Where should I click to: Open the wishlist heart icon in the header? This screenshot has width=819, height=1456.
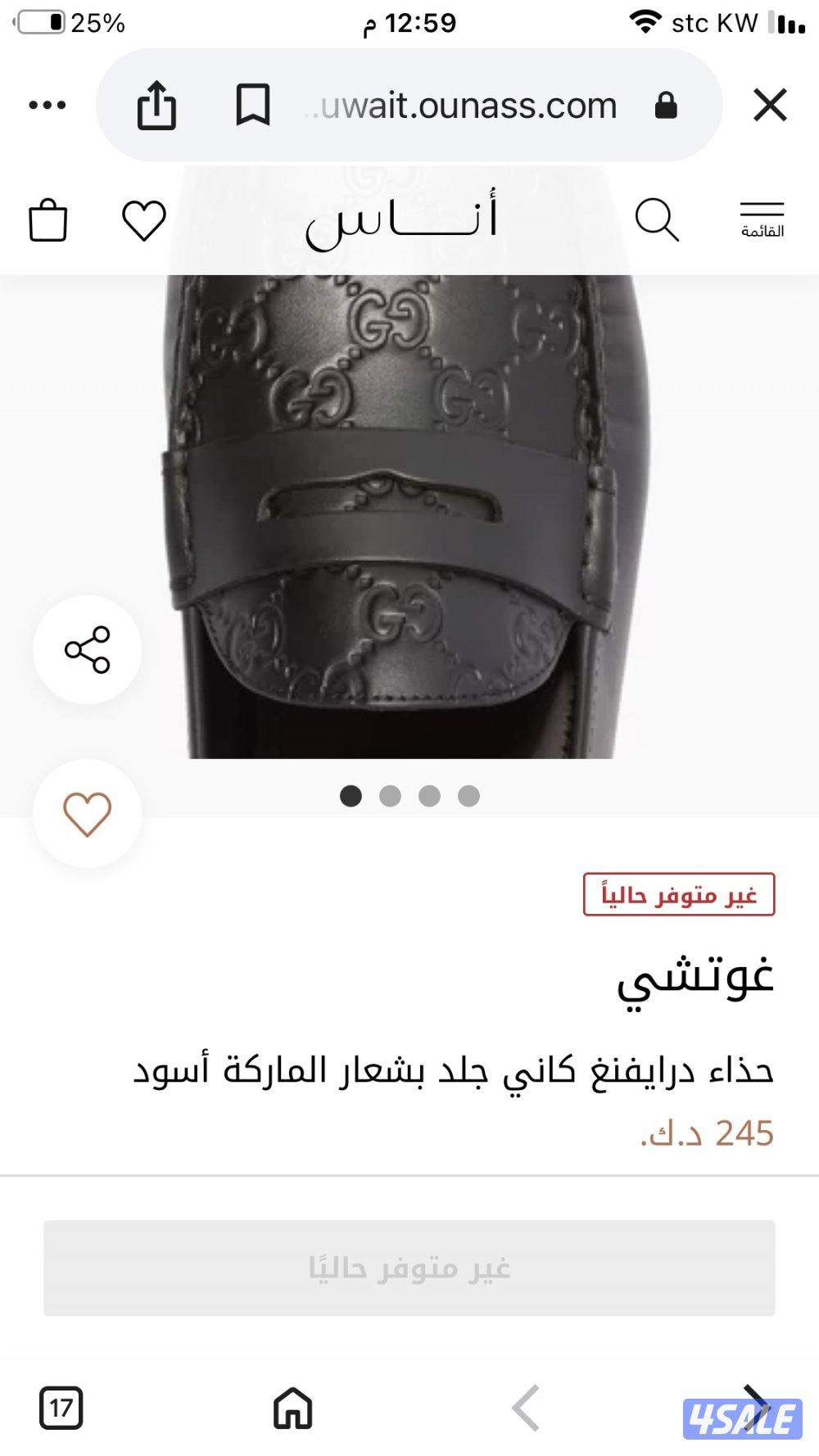coord(146,221)
